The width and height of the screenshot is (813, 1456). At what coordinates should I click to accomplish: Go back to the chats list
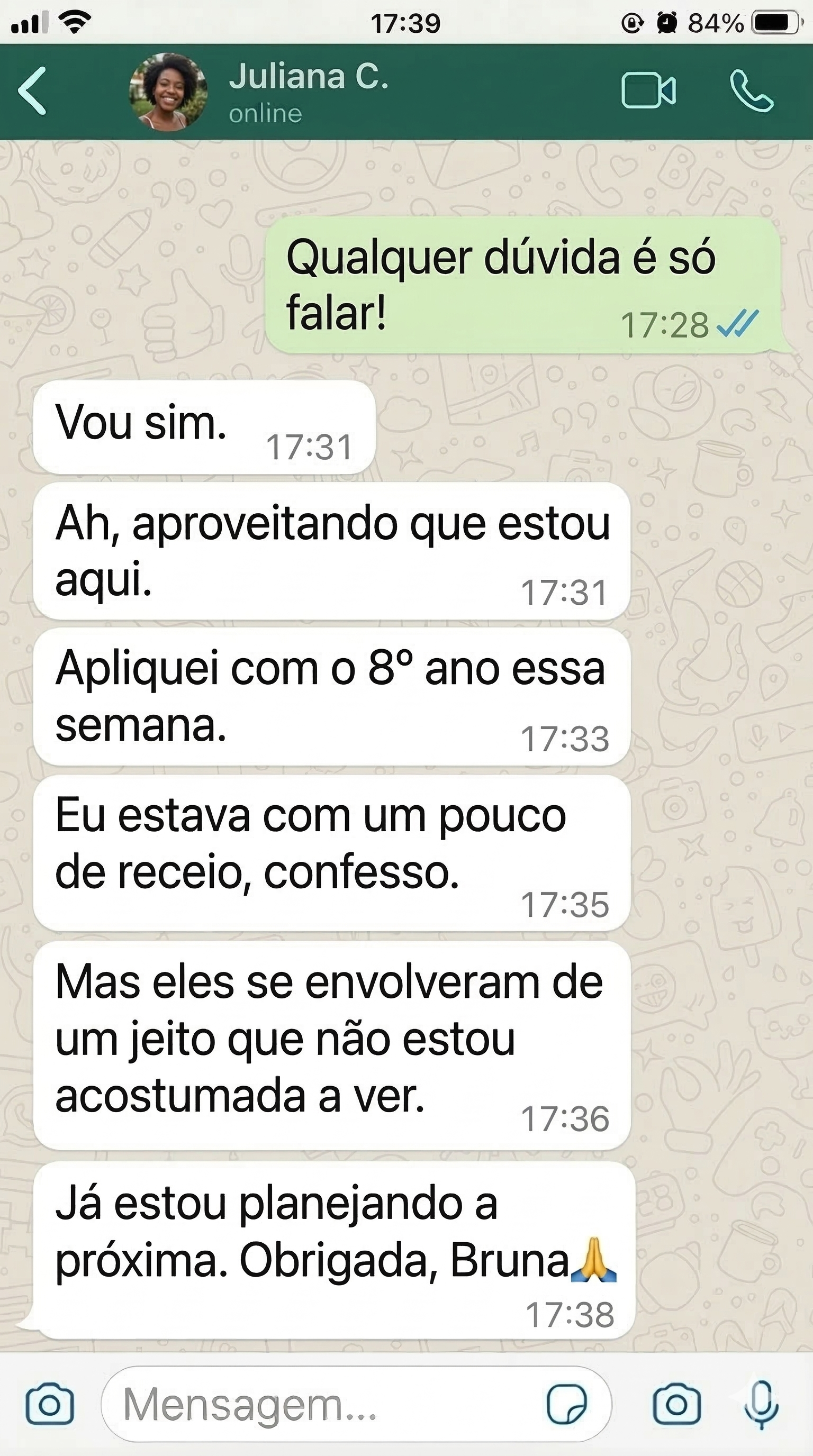[32, 91]
